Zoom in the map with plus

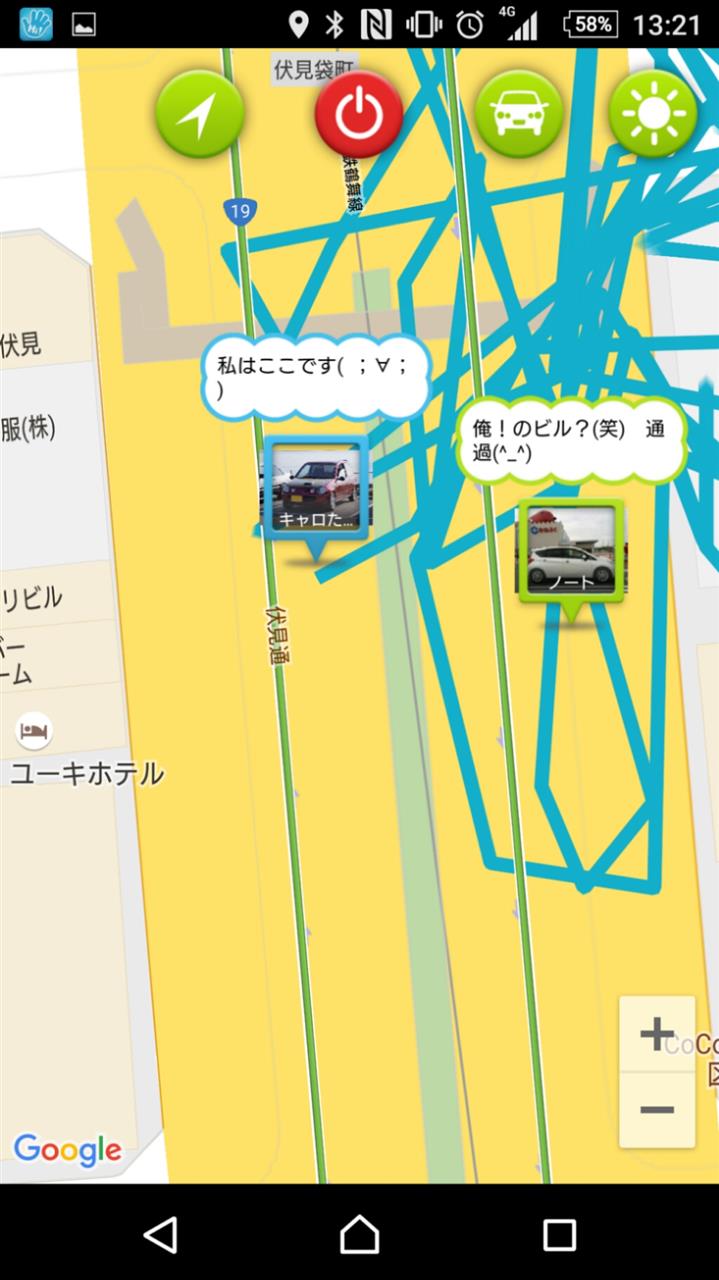(657, 1034)
